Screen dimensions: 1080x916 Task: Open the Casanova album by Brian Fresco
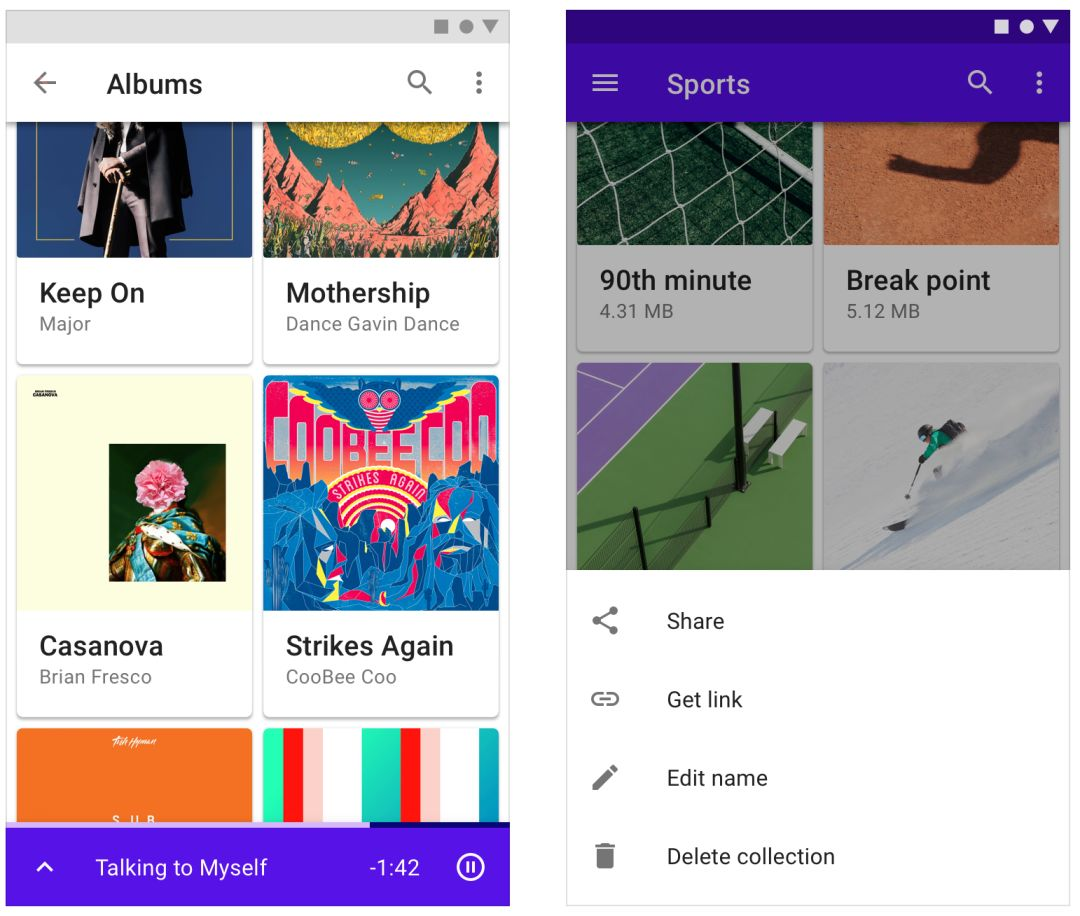point(134,545)
